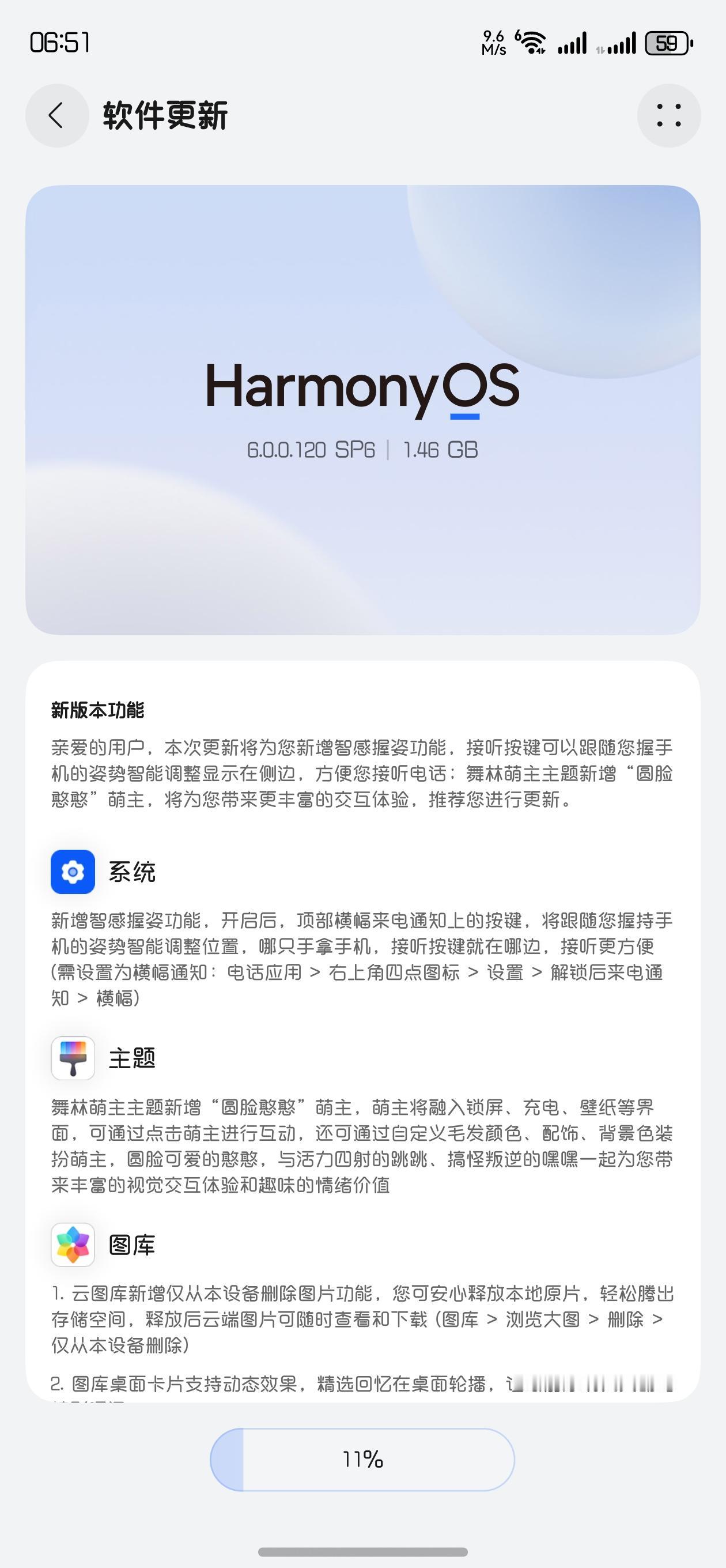Select the 主题 theme brush icon
This screenshot has height=1568, width=726.
click(x=73, y=1057)
